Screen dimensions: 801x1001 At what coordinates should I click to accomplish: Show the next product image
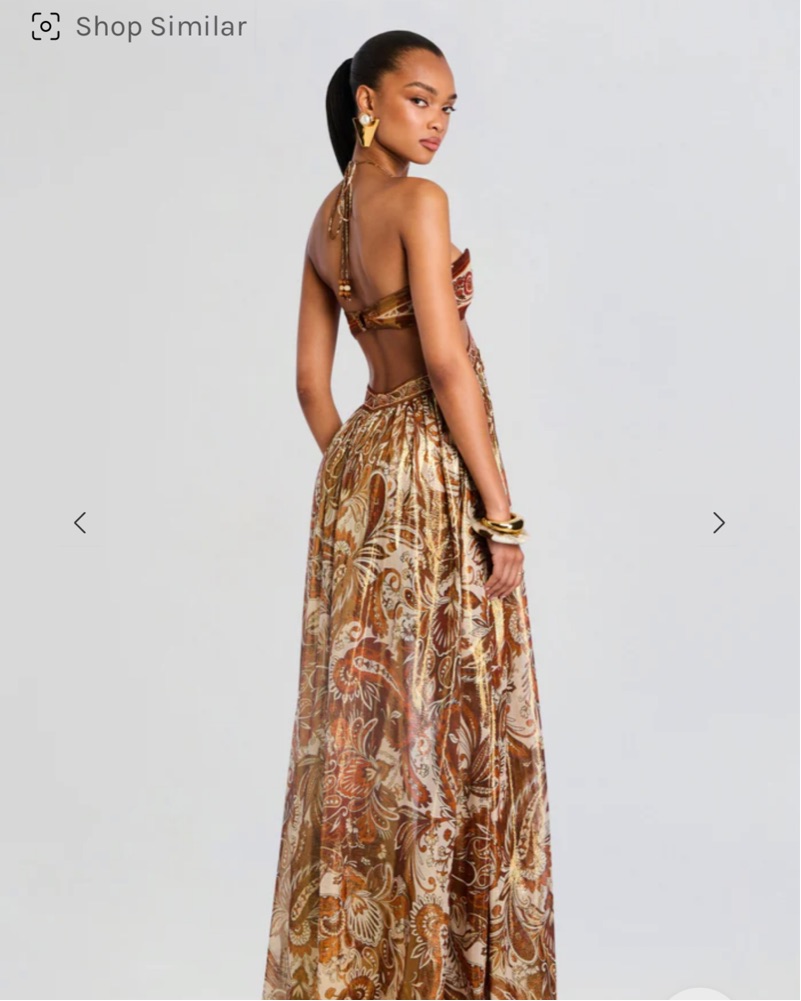pos(718,523)
